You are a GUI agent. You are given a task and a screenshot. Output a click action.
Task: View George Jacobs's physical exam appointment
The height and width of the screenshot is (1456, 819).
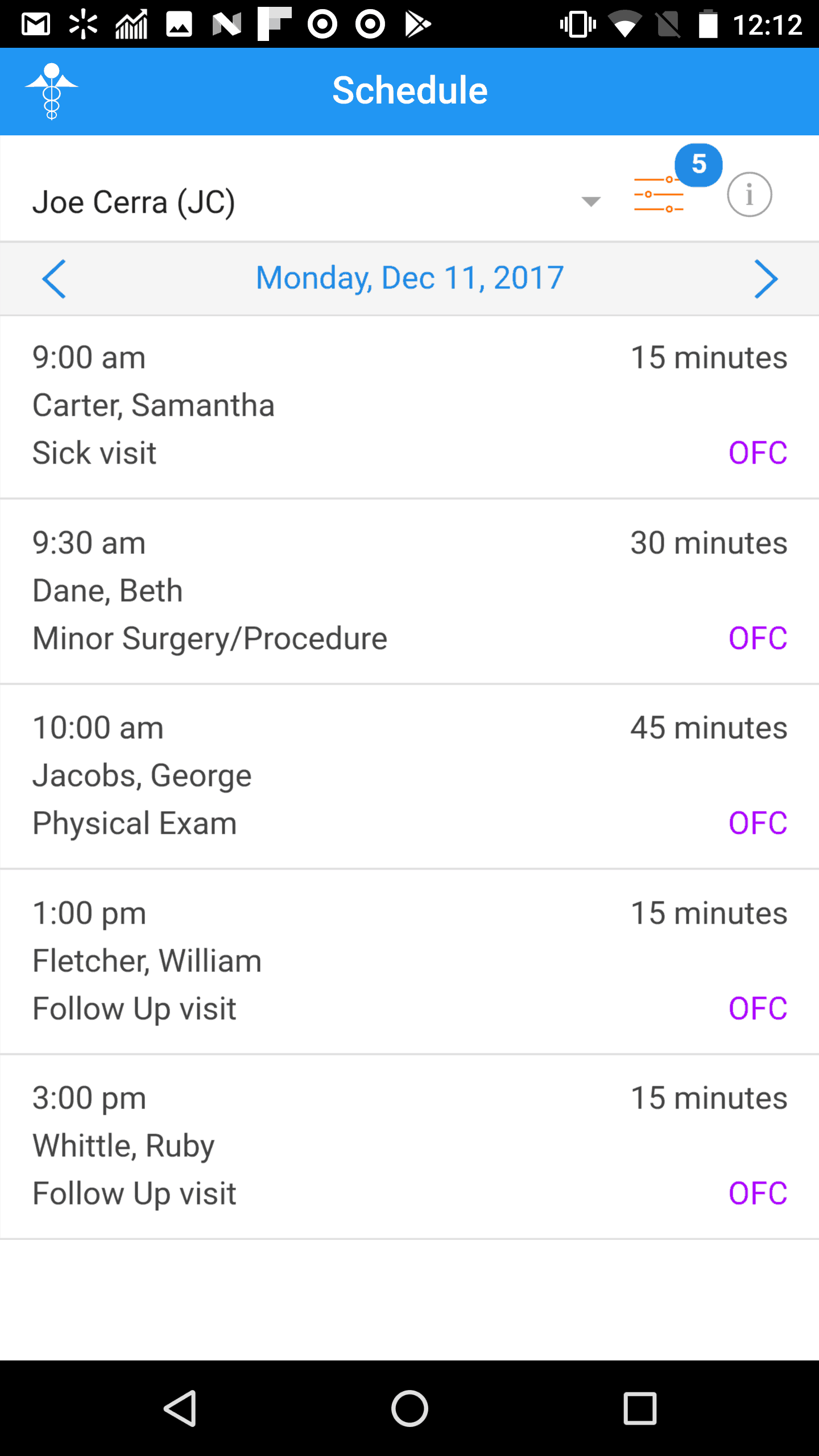pos(409,776)
